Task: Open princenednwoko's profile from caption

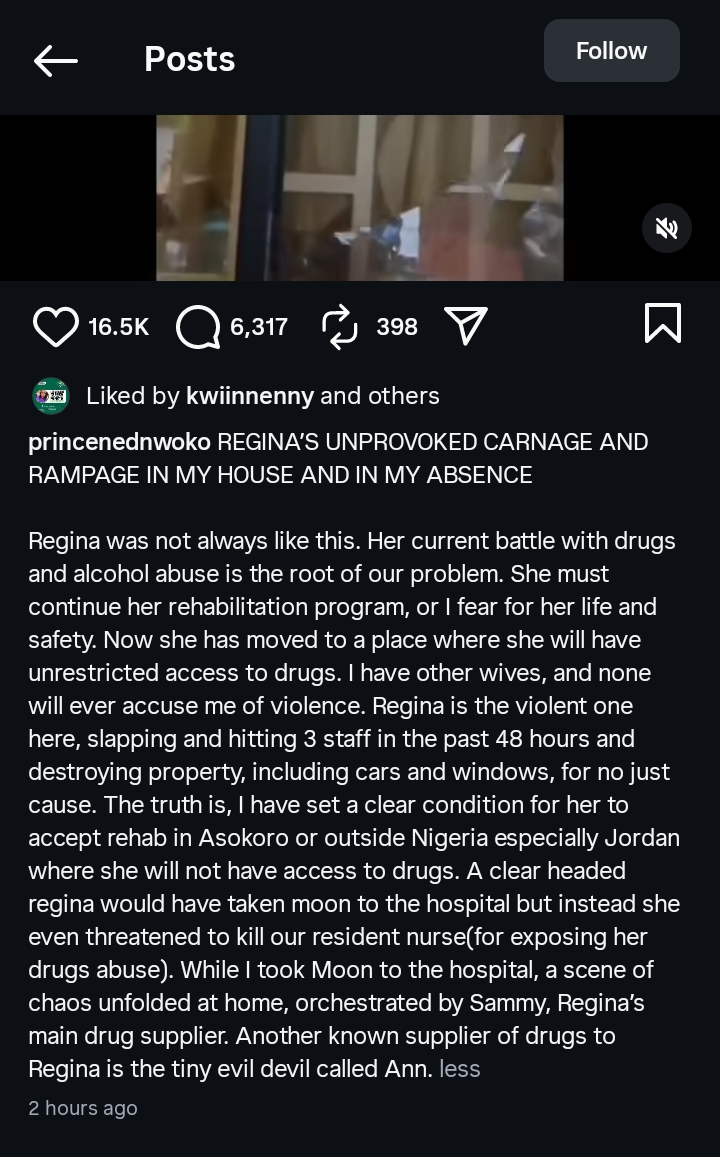Action: pos(119,442)
